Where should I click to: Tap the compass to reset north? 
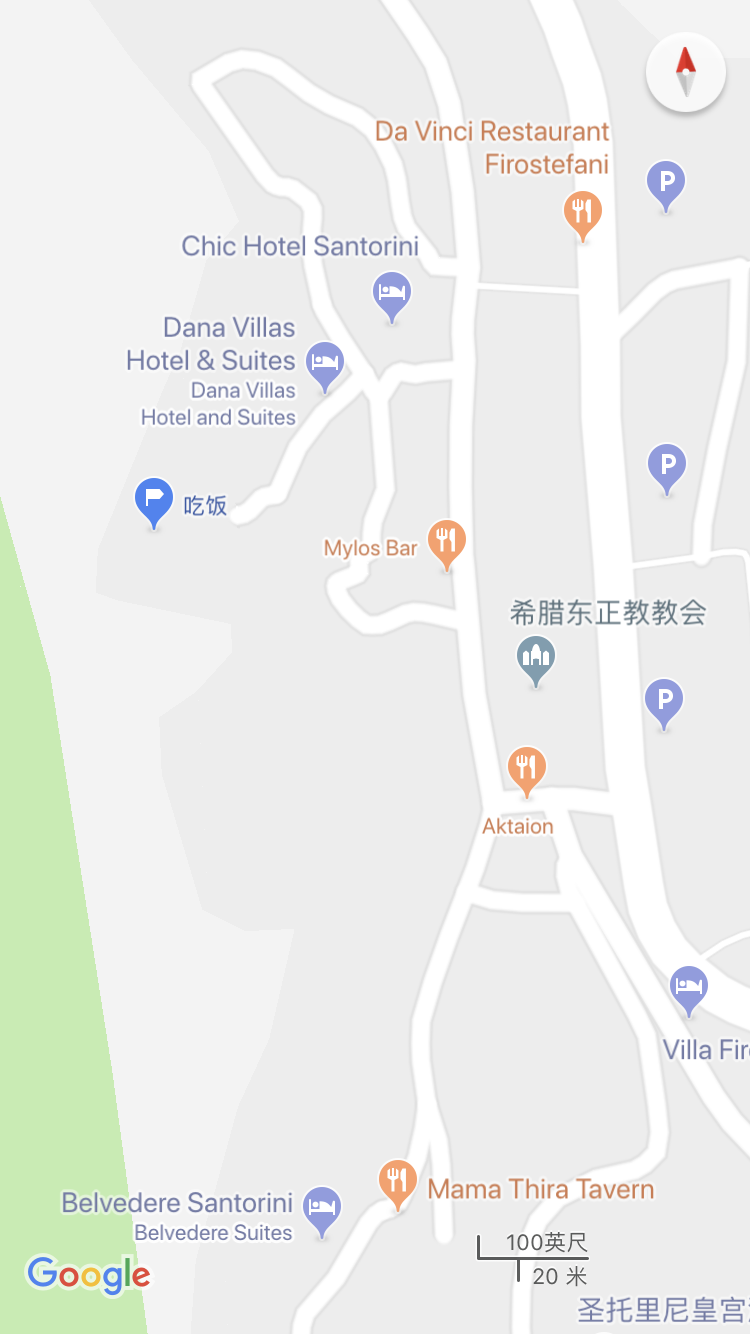[x=685, y=72]
